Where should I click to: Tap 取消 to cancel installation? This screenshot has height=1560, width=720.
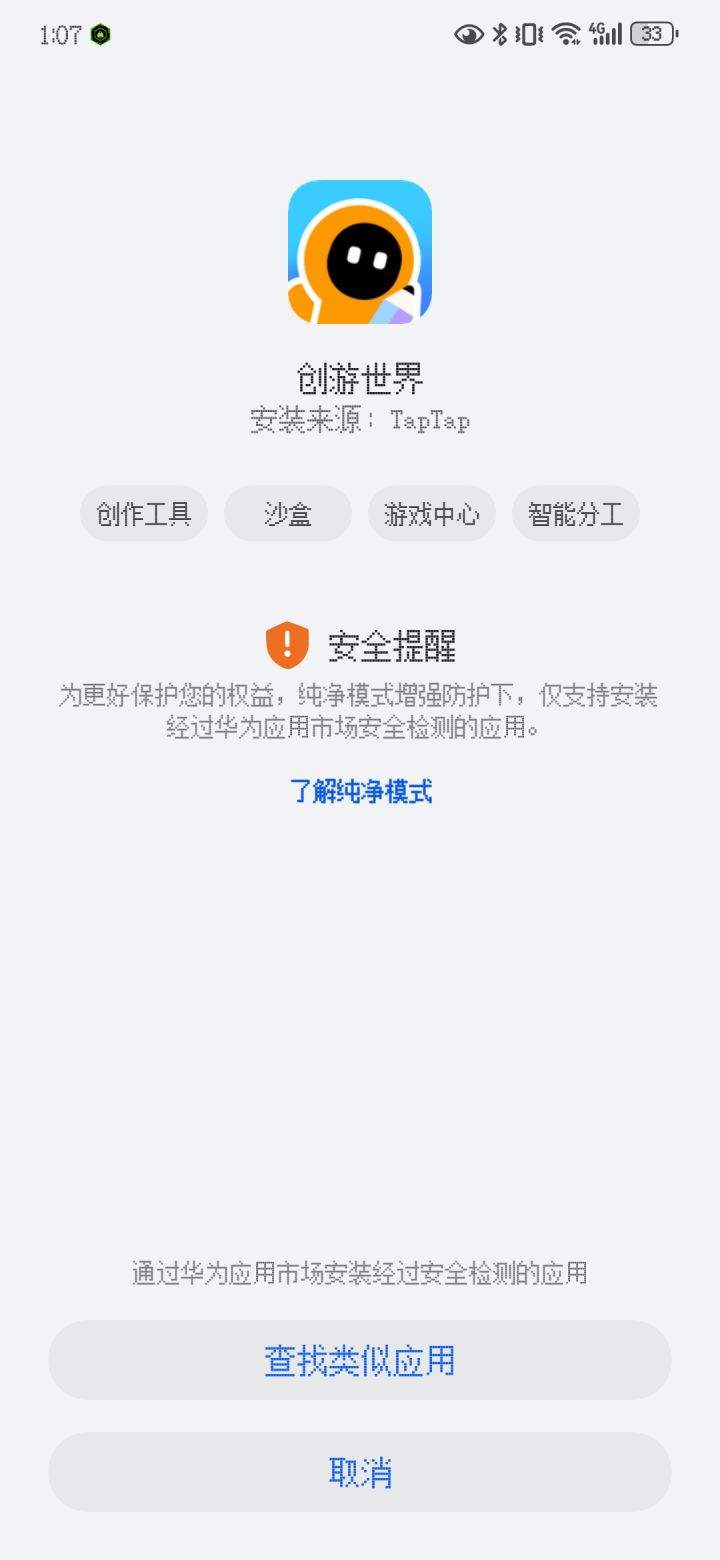point(359,1471)
